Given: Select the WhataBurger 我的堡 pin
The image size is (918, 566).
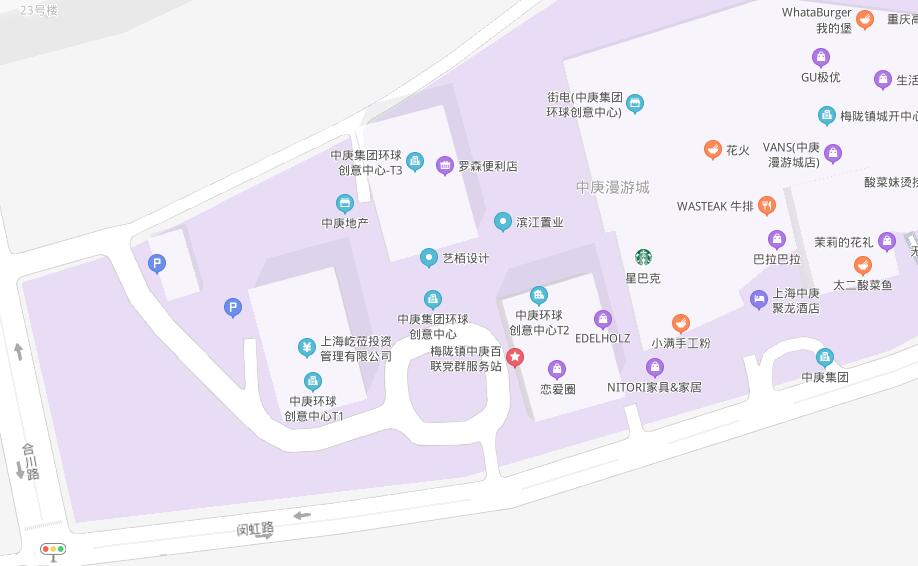Looking at the screenshot, I should coord(865,19).
